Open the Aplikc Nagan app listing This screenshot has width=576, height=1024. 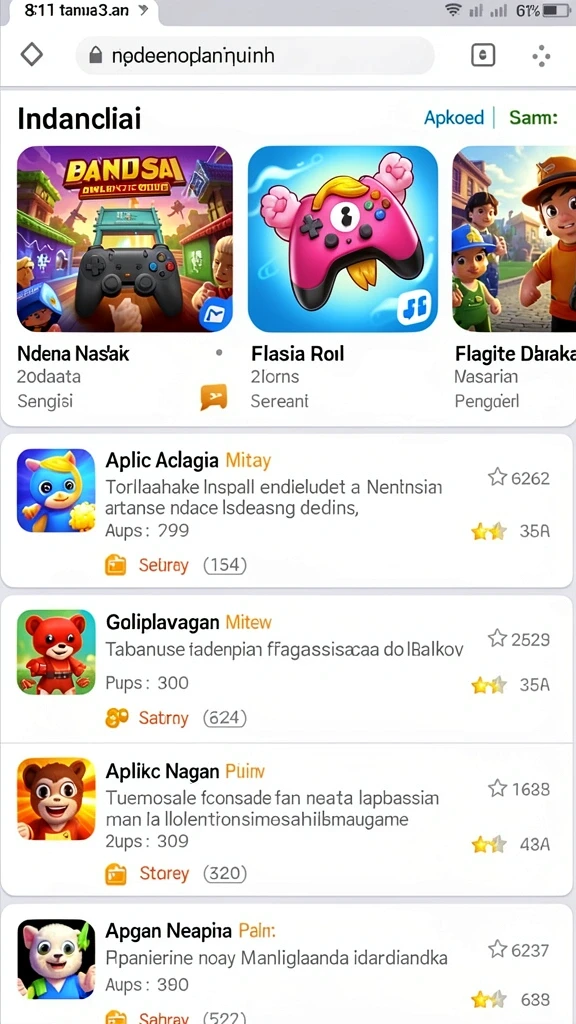(x=287, y=819)
